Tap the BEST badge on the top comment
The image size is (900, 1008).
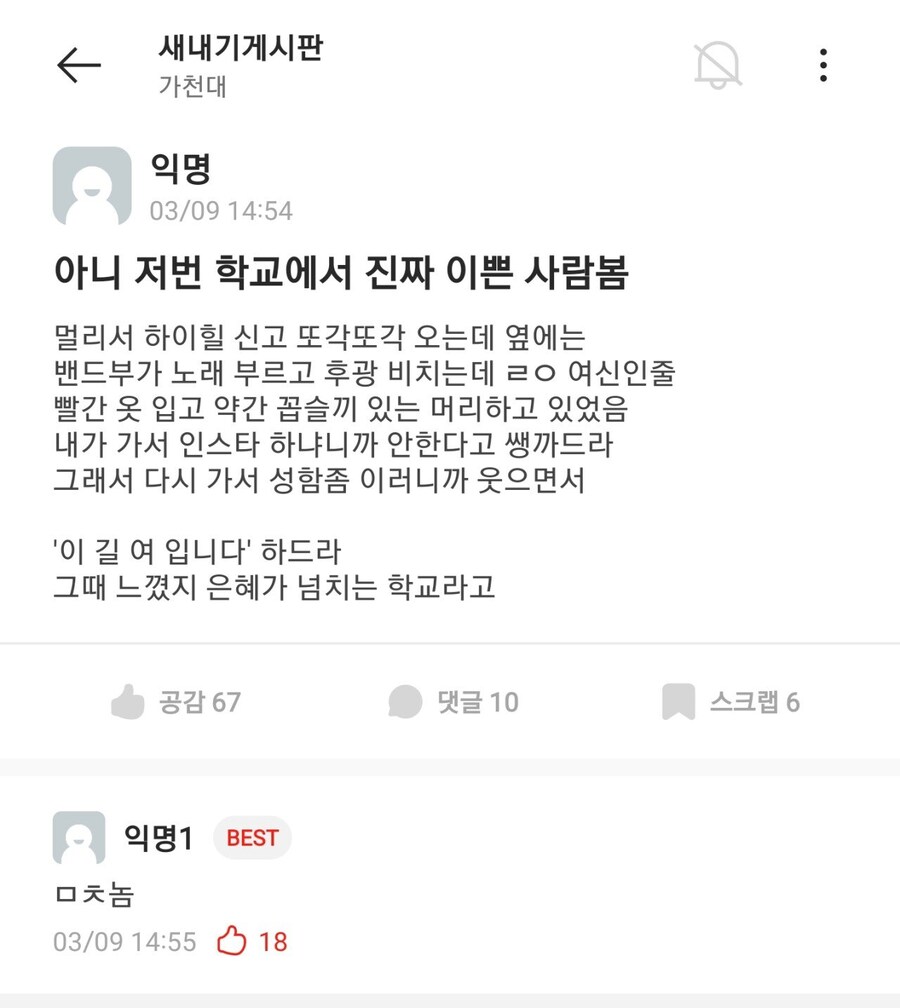click(252, 838)
